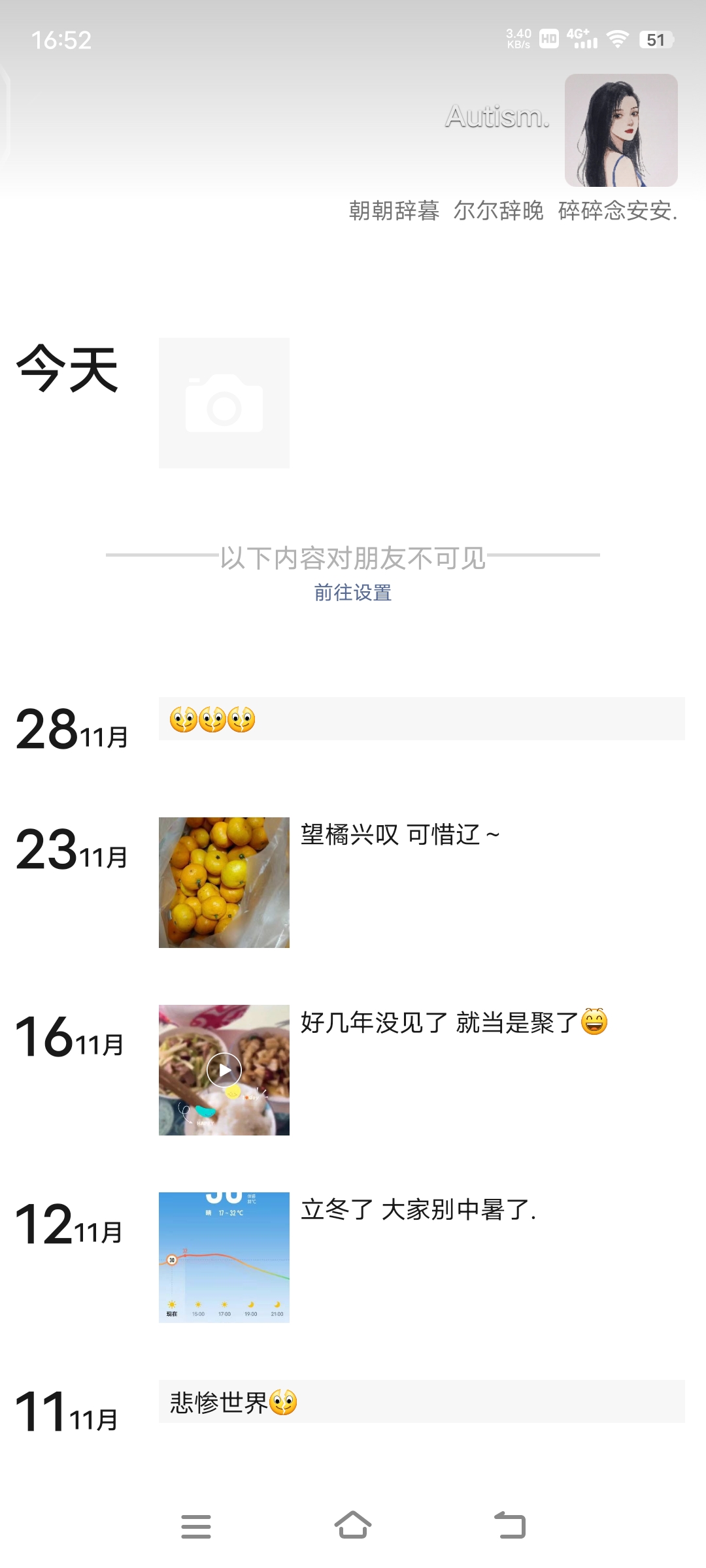Viewport: 706px width, 1568px height.
Task: Open the profile avatar picture
Action: tap(621, 130)
